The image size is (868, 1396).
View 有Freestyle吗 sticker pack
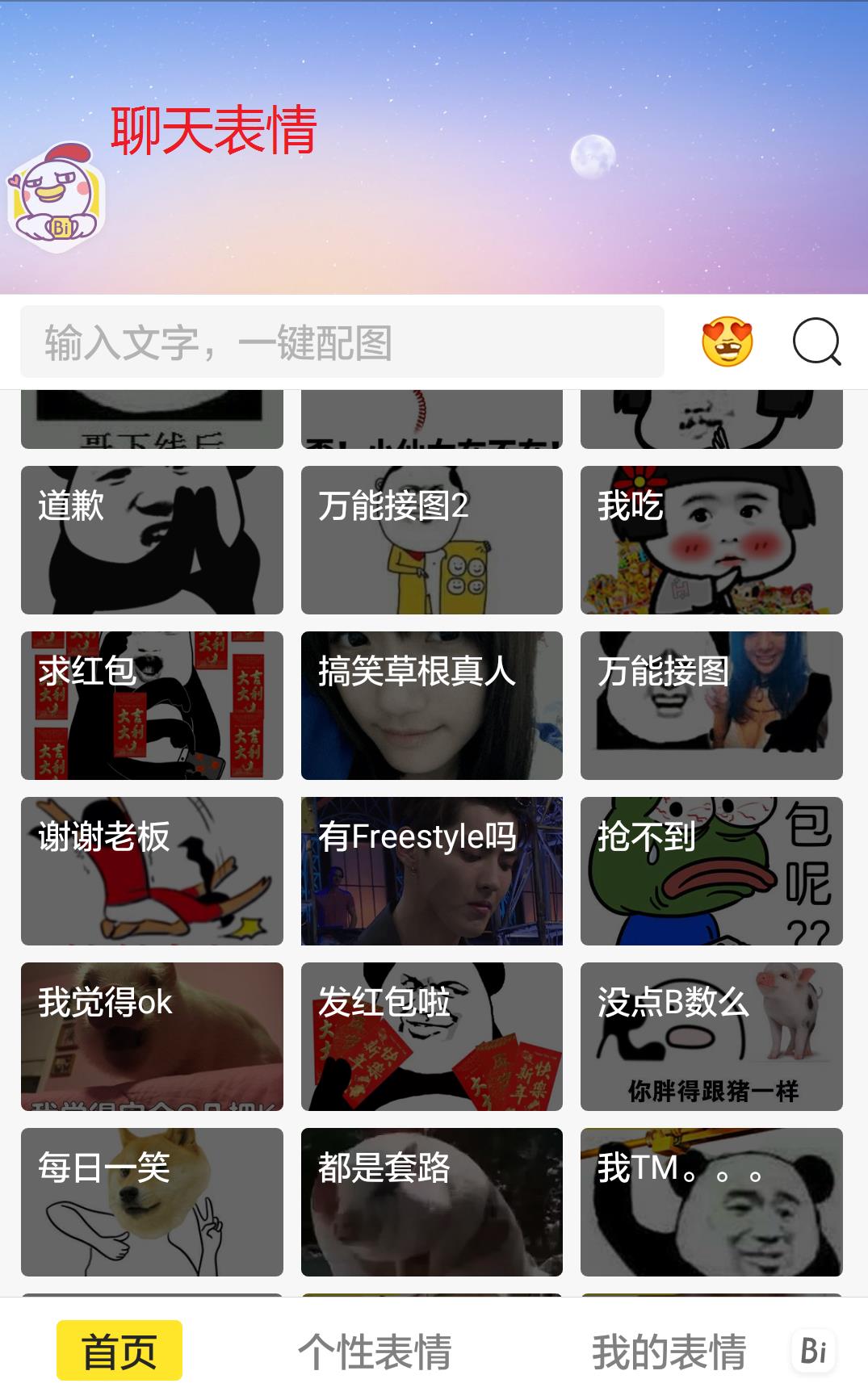pos(431,870)
